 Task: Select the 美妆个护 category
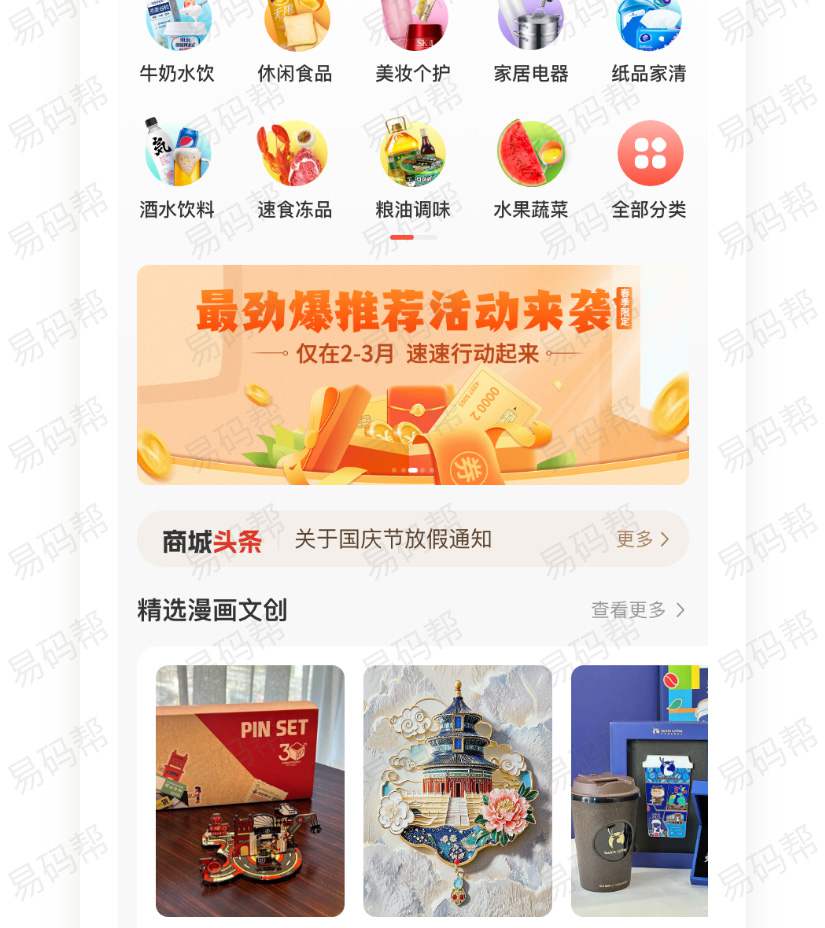[413, 40]
